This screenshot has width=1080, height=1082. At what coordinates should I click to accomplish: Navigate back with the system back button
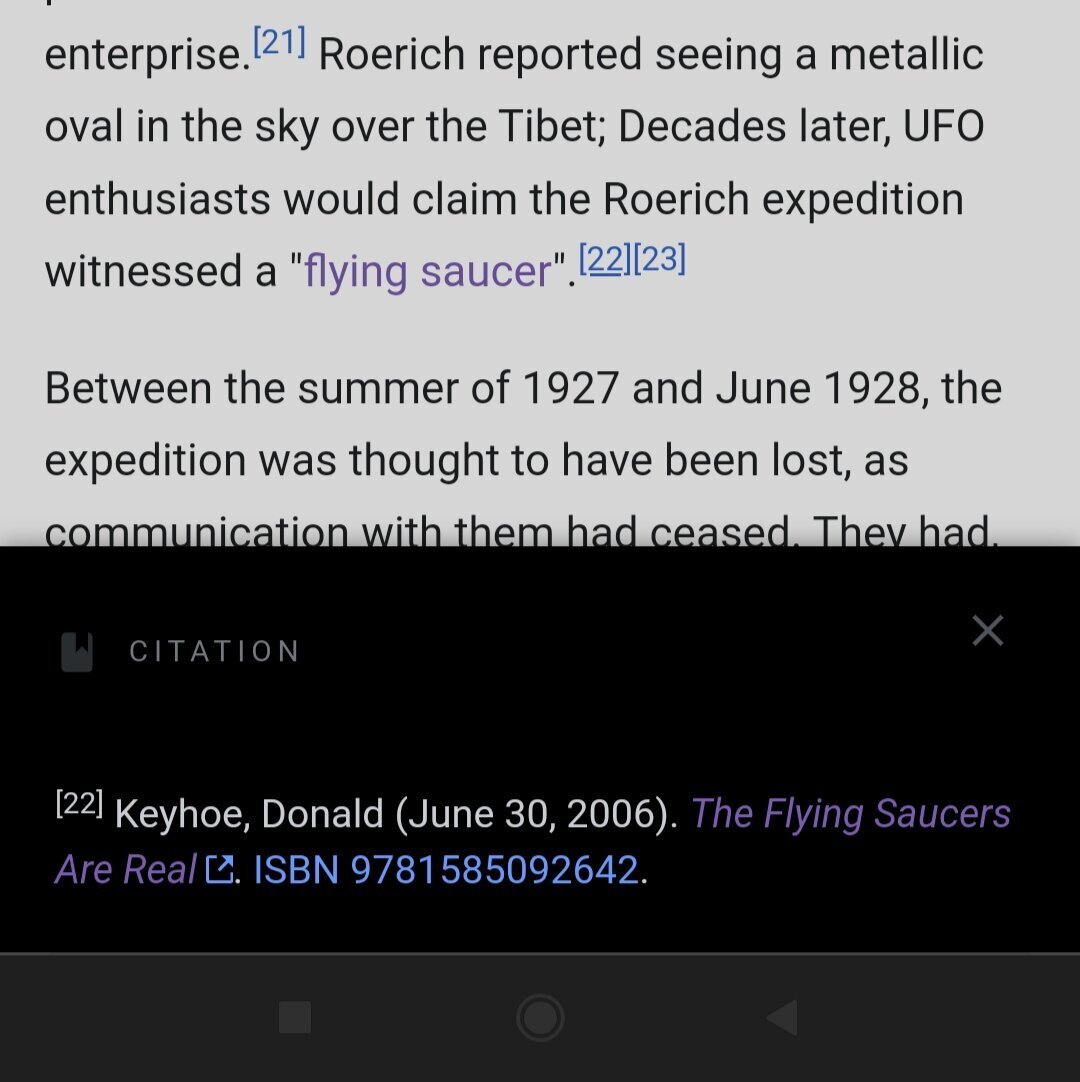(781, 1018)
